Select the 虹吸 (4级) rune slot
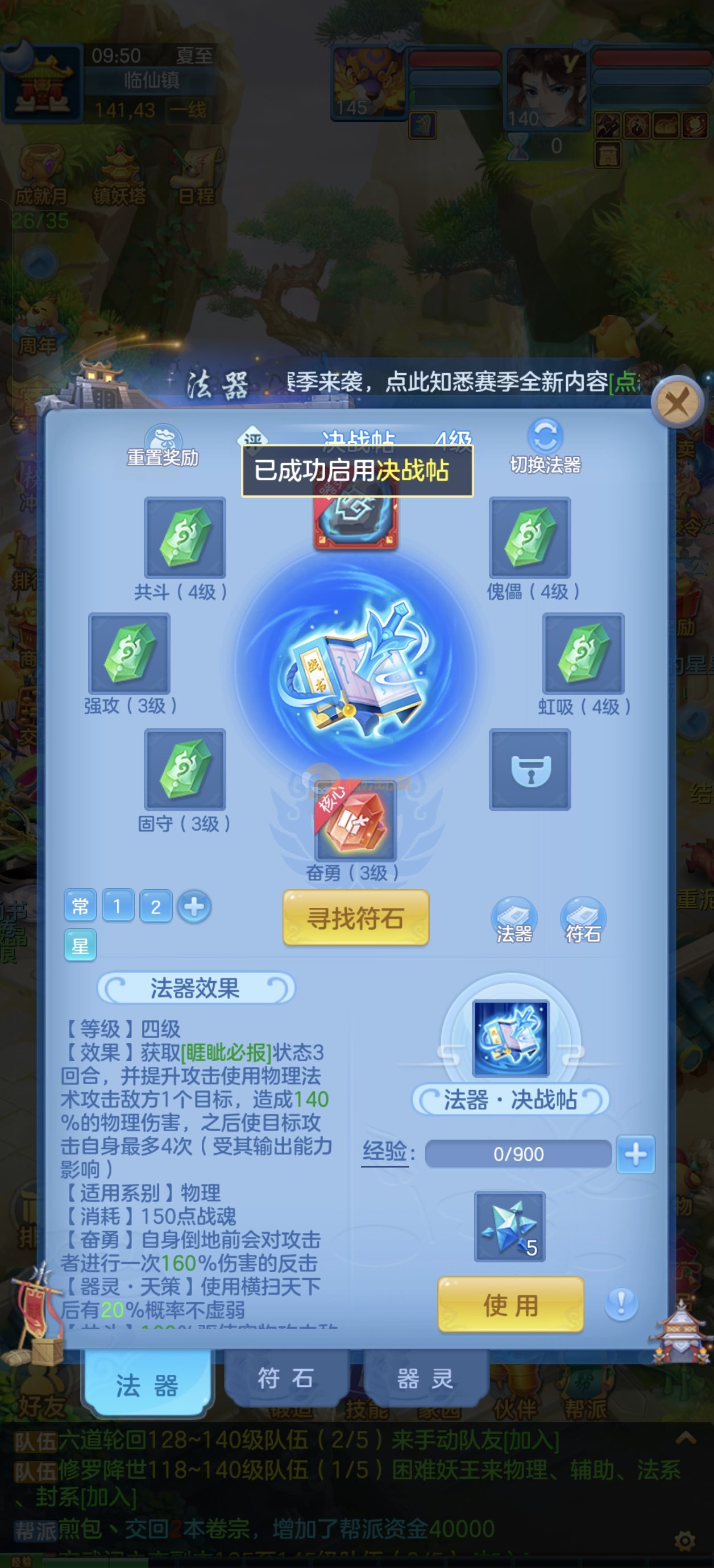The width and height of the screenshot is (714, 1568). point(583,653)
